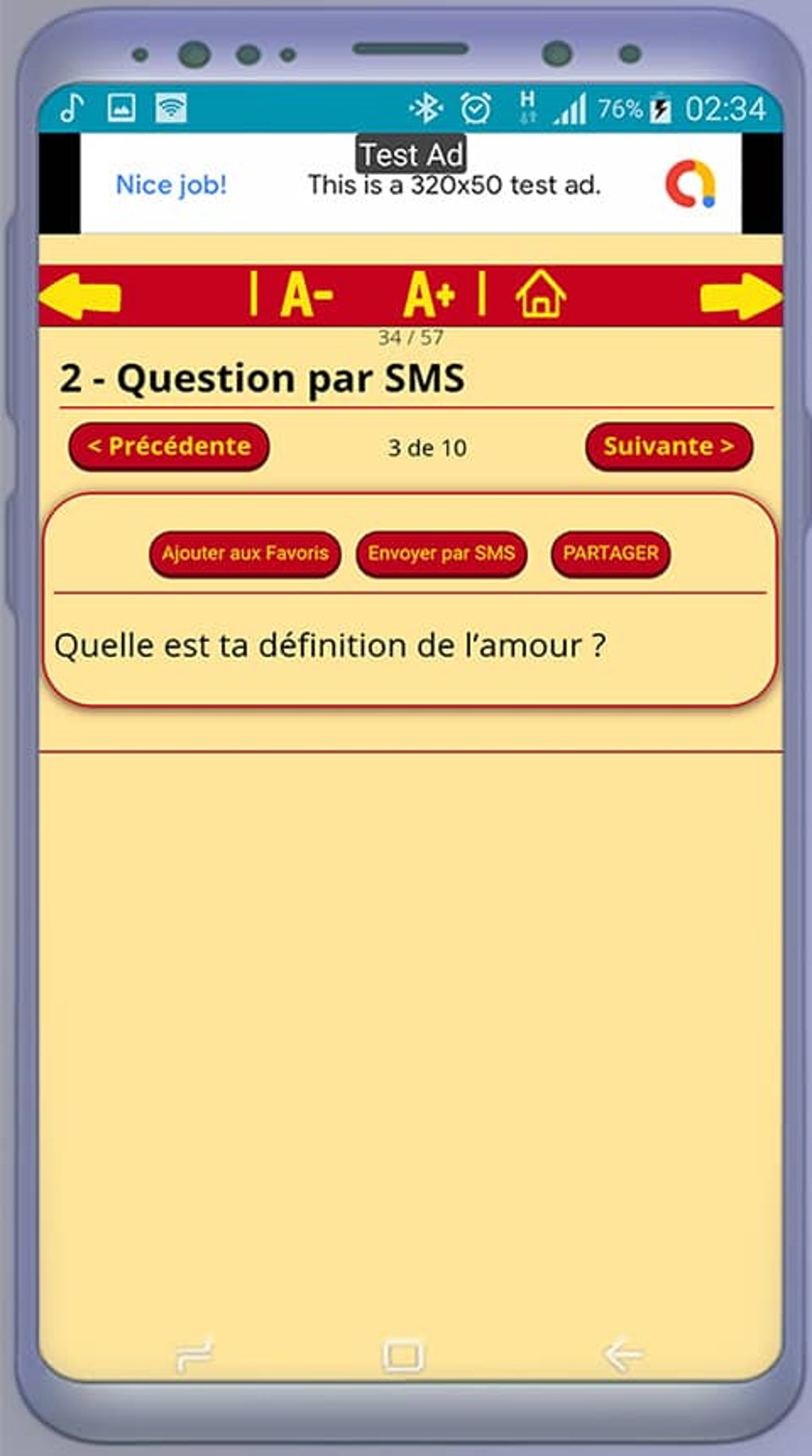Decrease text size with A-
Viewport: 812px width, 1456px height.
[306, 296]
